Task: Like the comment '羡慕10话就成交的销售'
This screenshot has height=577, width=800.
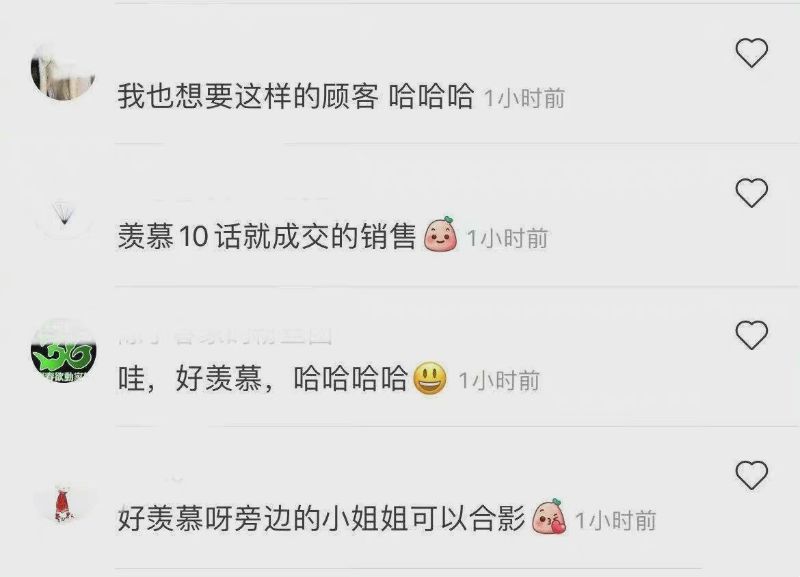Action: (752, 192)
